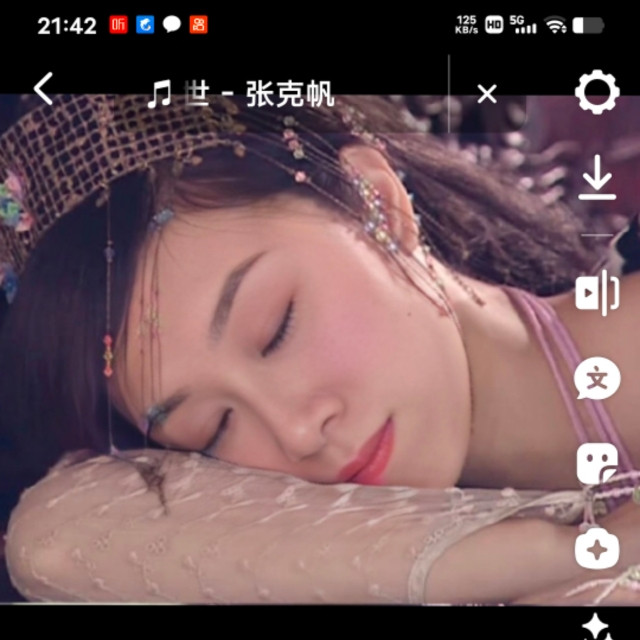Open the effects sparkle square icon
The height and width of the screenshot is (640, 640).
pos(597,549)
